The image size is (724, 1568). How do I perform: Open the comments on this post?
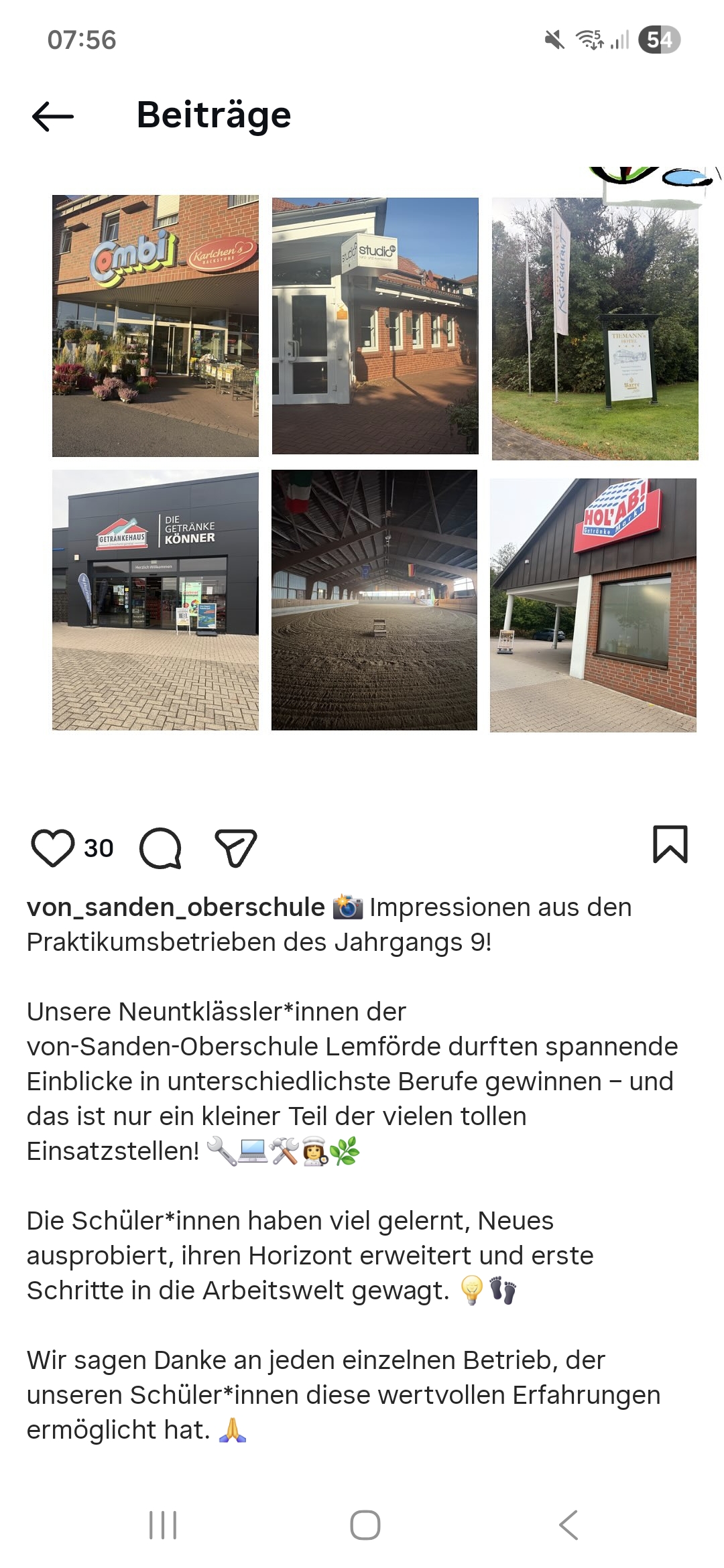(160, 848)
